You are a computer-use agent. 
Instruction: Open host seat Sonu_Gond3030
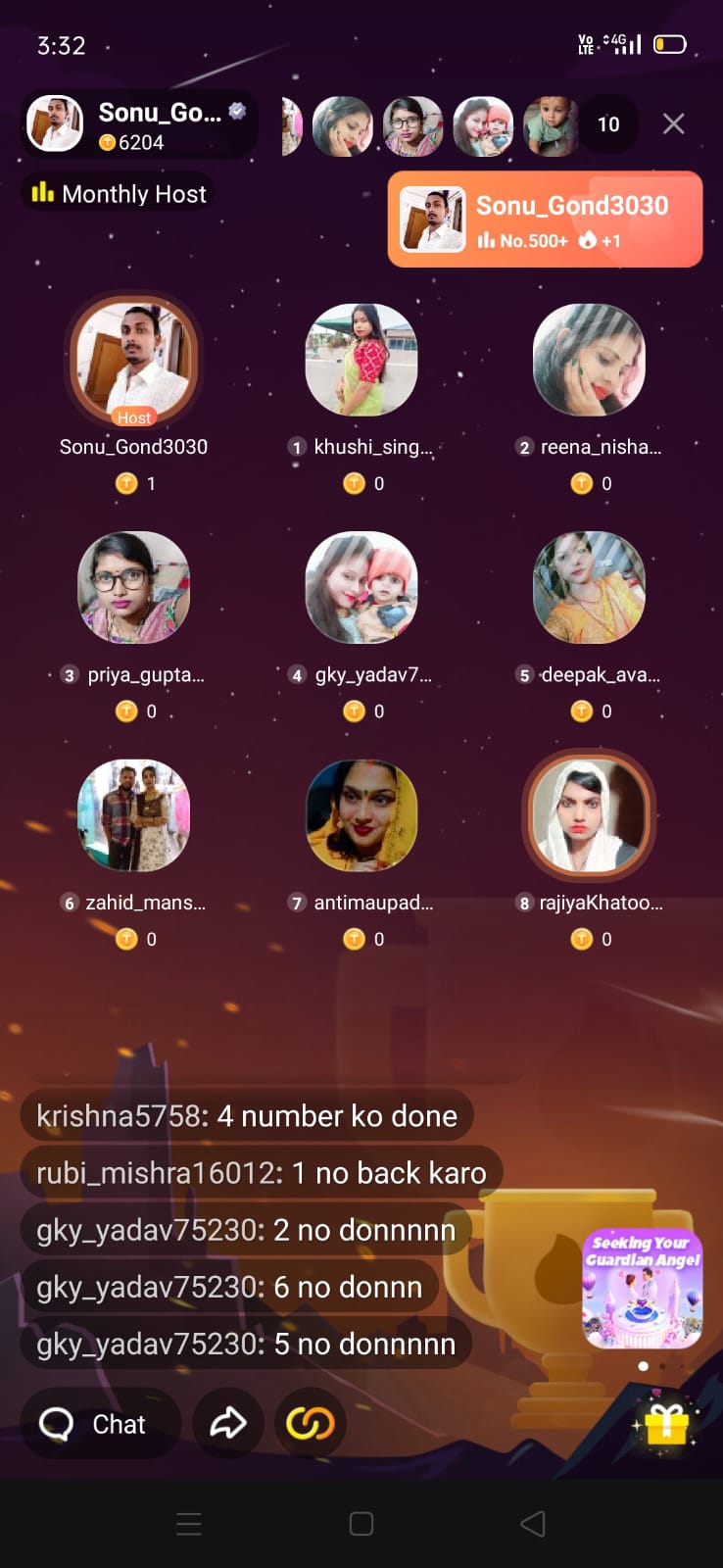coord(134,360)
